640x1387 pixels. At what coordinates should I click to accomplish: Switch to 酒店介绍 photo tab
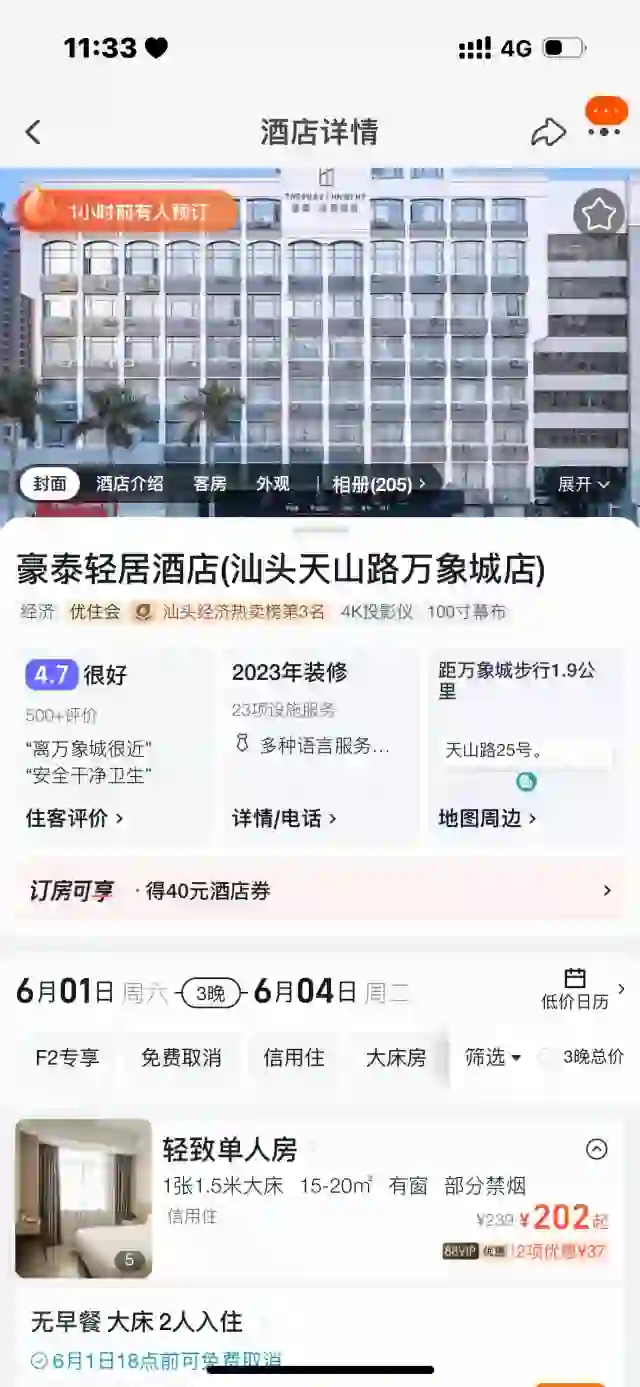(129, 484)
